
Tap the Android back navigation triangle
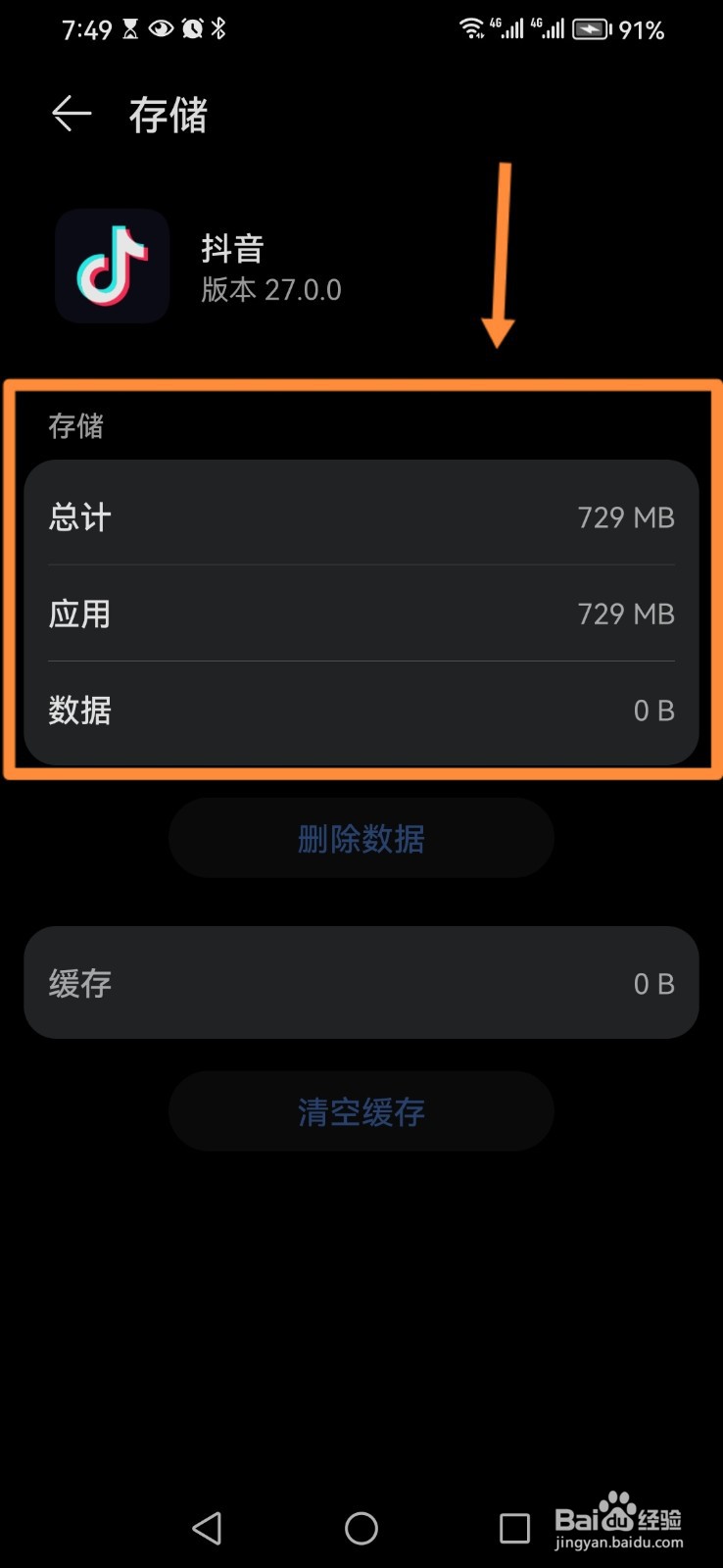[x=207, y=1527]
